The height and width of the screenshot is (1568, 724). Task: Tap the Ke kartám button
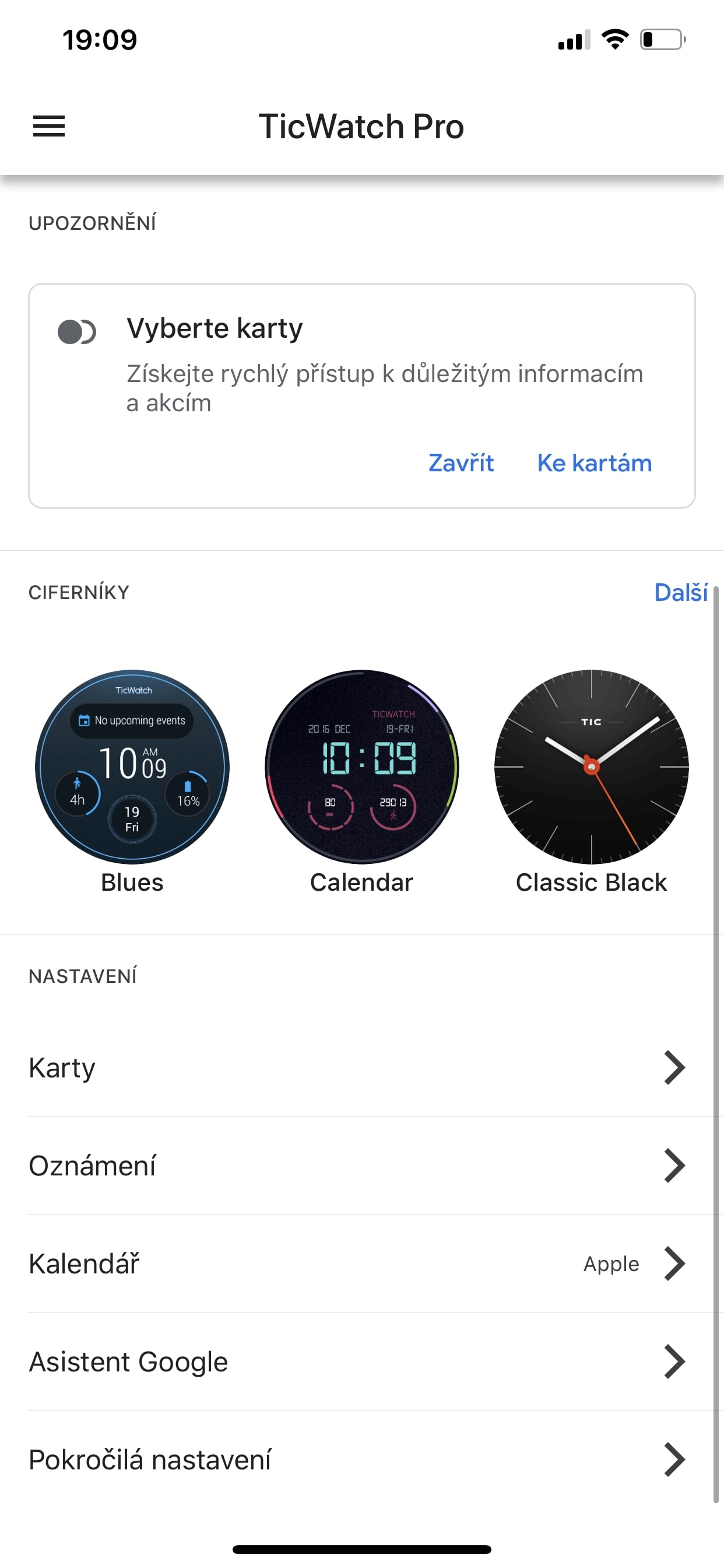(x=594, y=463)
